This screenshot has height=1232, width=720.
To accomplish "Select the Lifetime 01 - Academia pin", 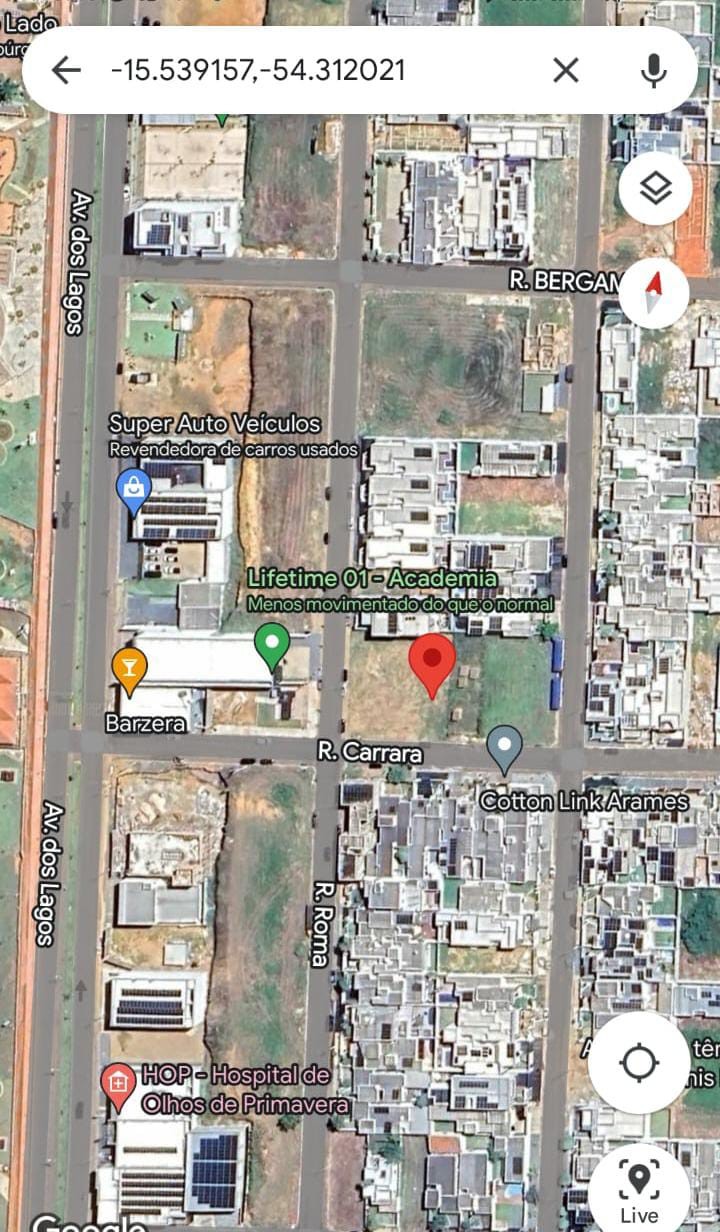I will [272, 646].
